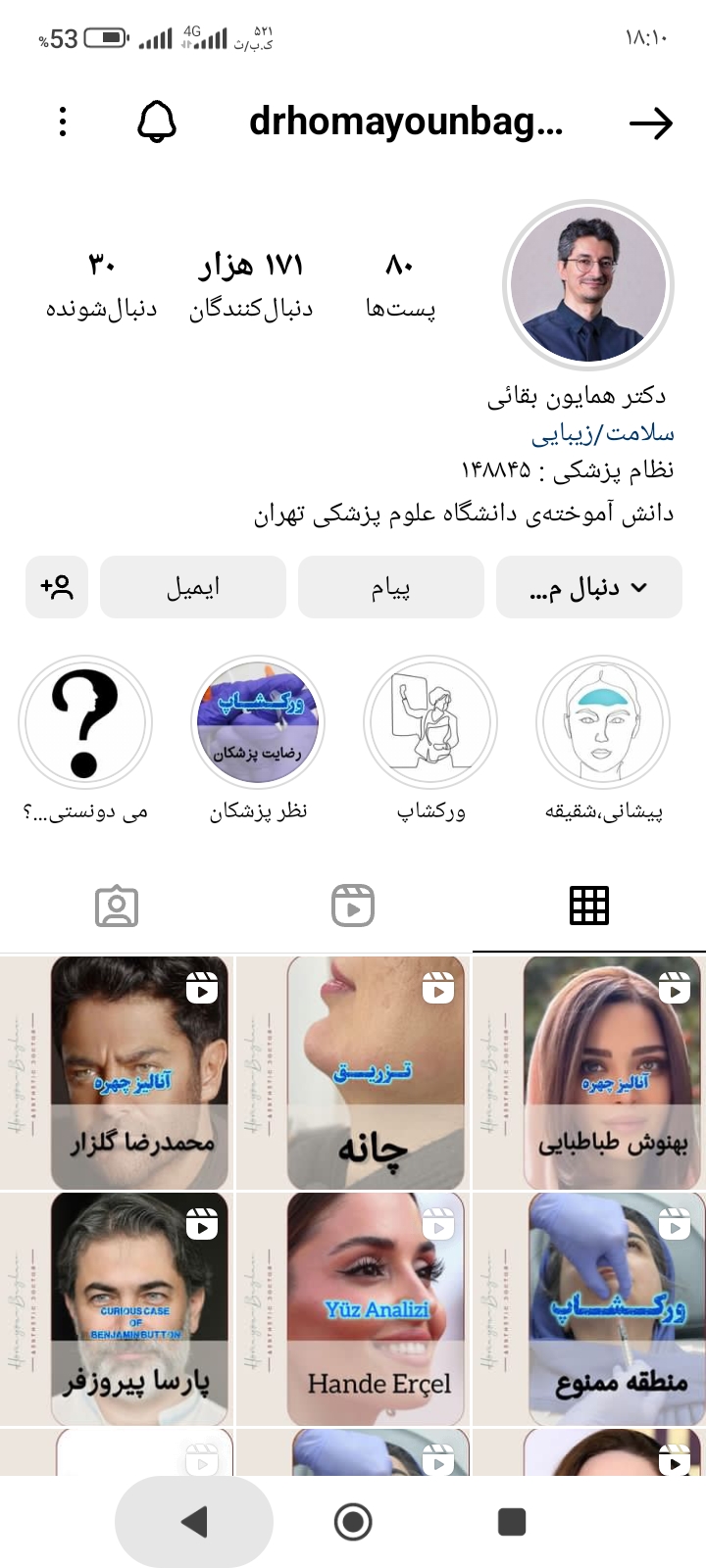Open the three-dot overflow menu

(x=63, y=122)
